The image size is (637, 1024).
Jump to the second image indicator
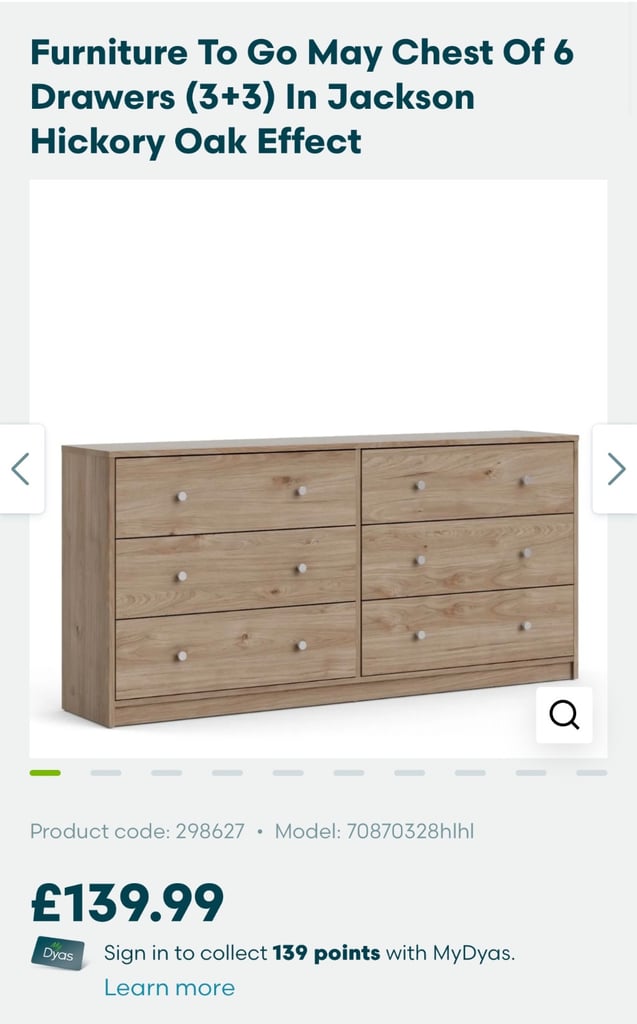coord(106,773)
